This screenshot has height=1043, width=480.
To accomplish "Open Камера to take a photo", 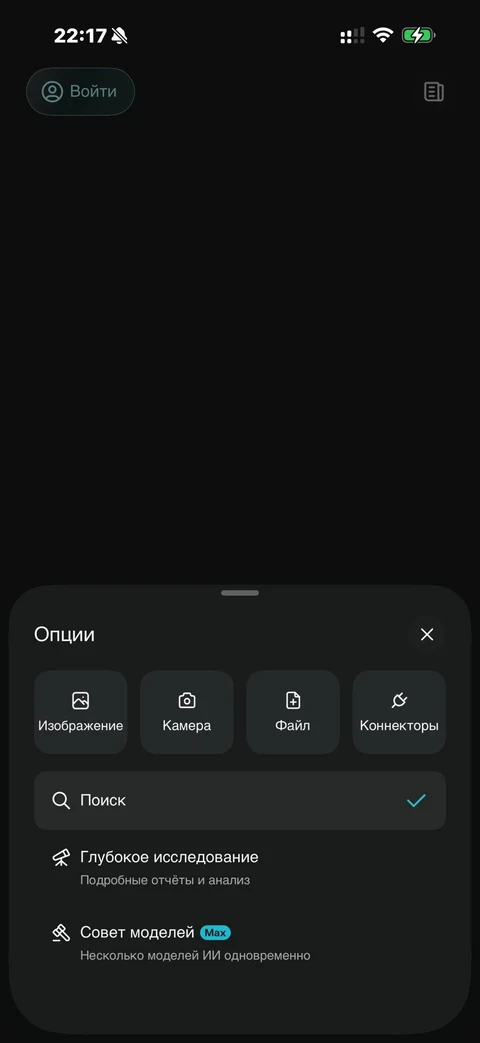I will click(187, 712).
